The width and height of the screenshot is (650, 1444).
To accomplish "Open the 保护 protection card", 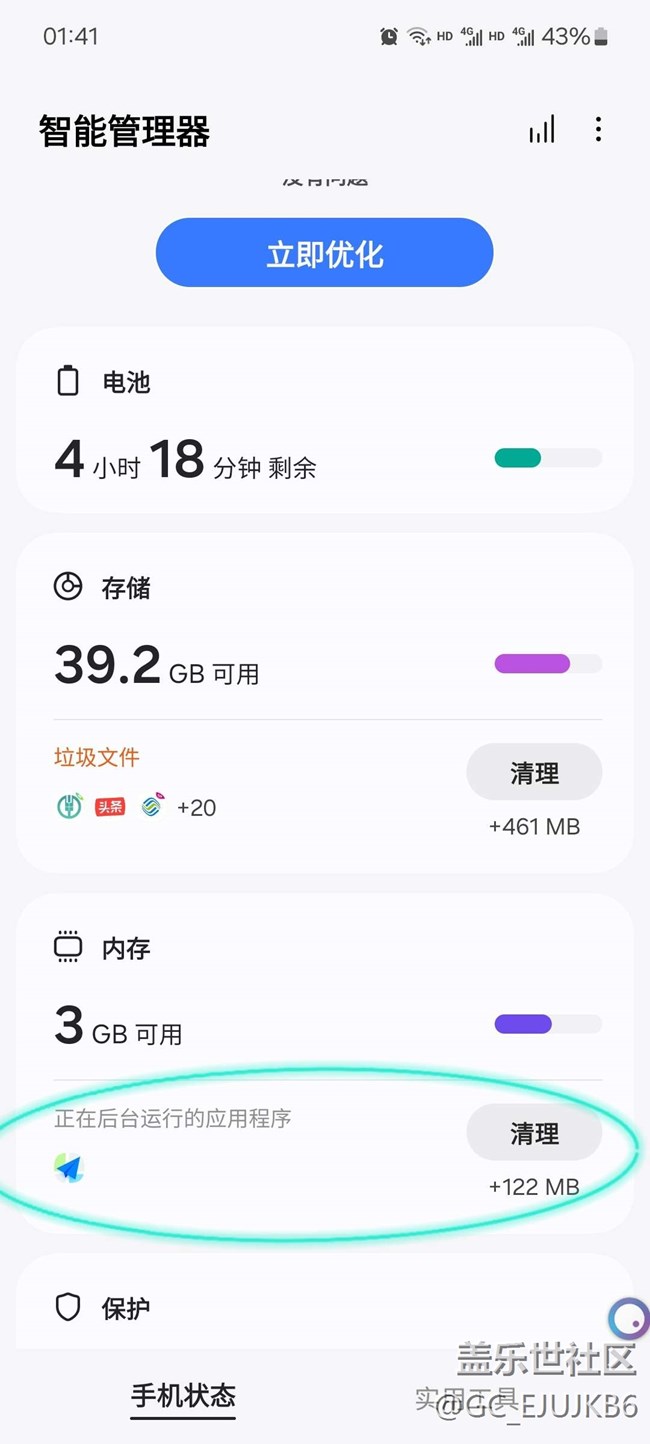I will click(x=324, y=1307).
